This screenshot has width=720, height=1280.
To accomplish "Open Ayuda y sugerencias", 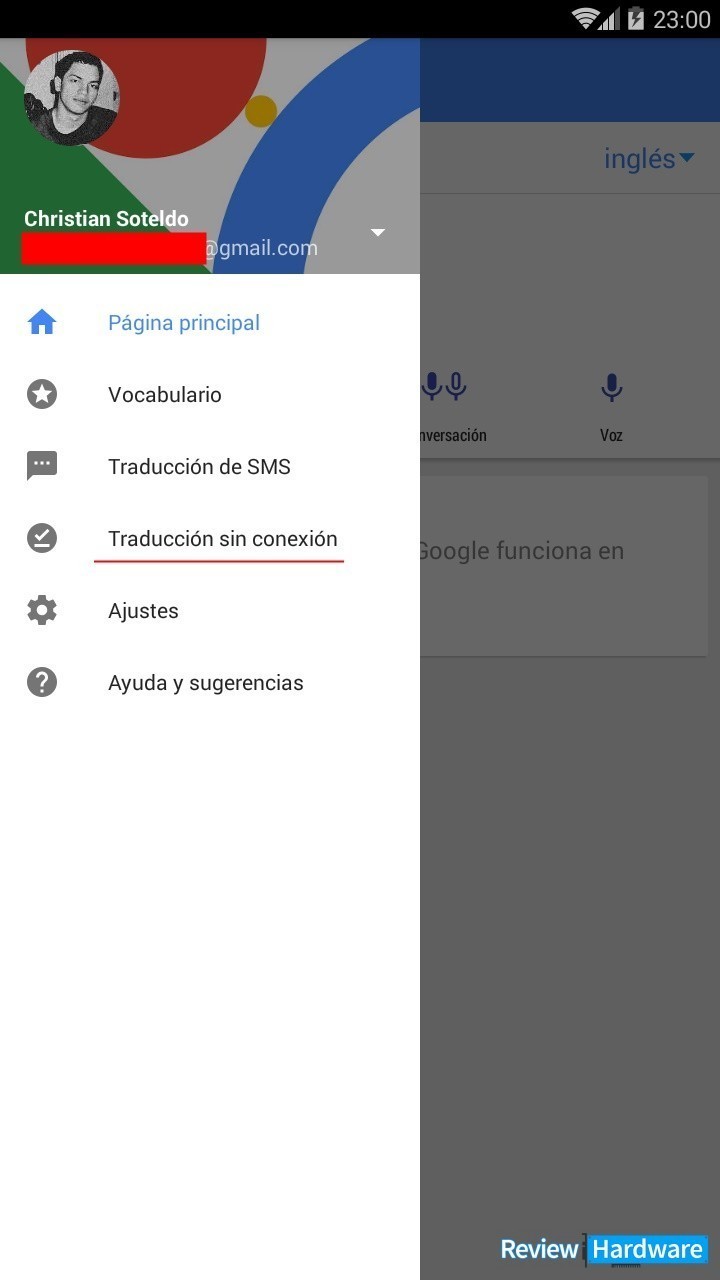I will (x=210, y=682).
